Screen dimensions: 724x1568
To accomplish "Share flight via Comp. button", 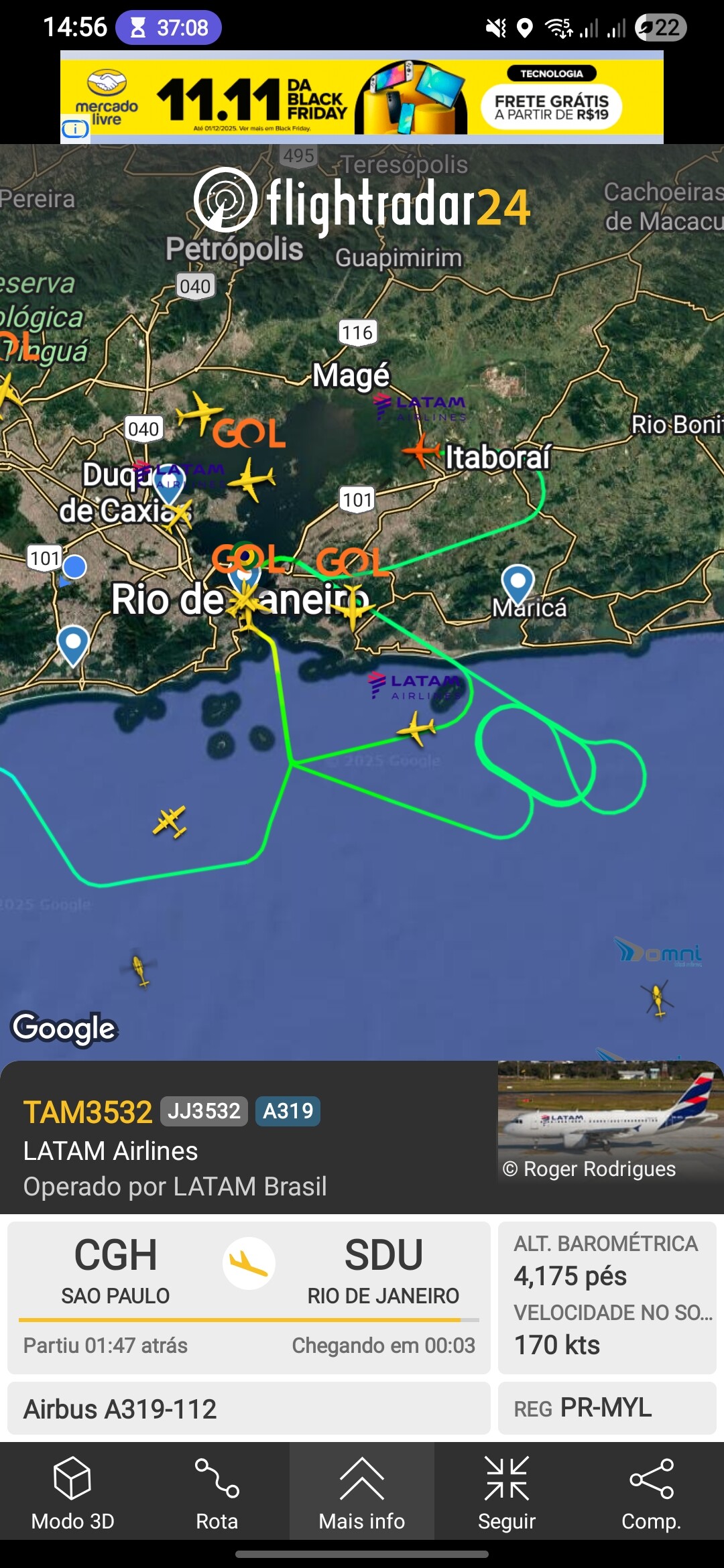I will pyautogui.click(x=651, y=1493).
